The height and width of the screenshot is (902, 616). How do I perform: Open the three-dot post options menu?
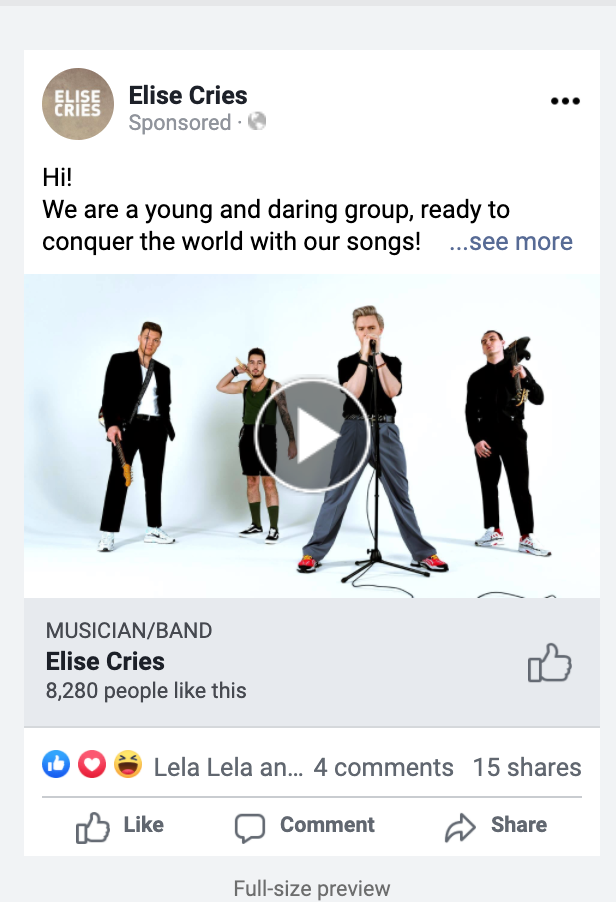pos(565,101)
